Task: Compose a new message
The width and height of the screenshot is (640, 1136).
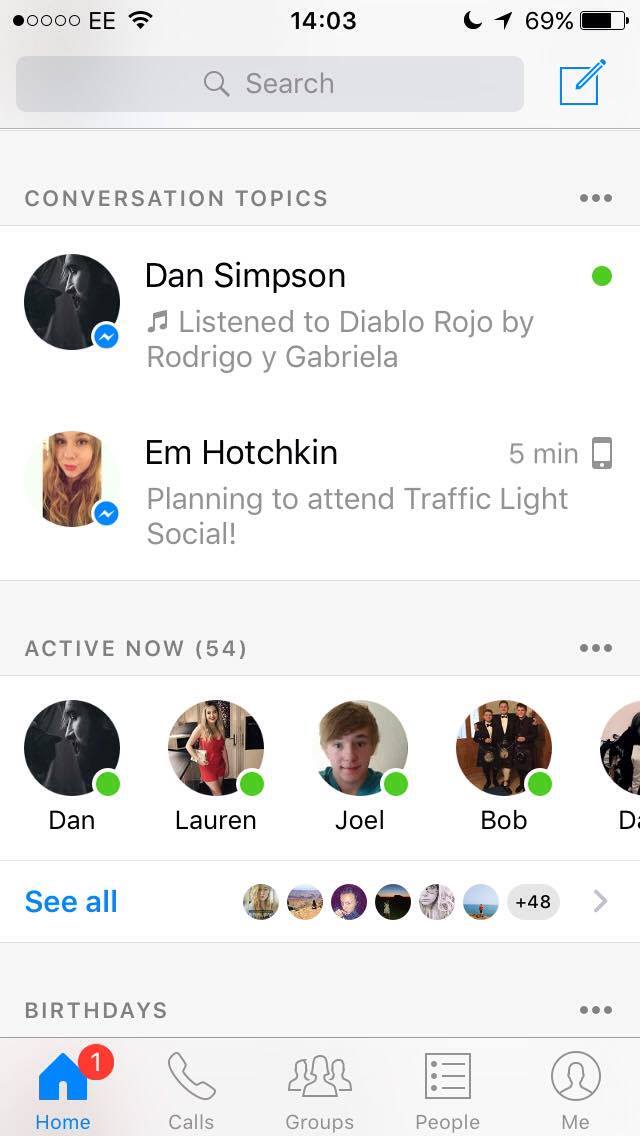Action: tap(583, 83)
